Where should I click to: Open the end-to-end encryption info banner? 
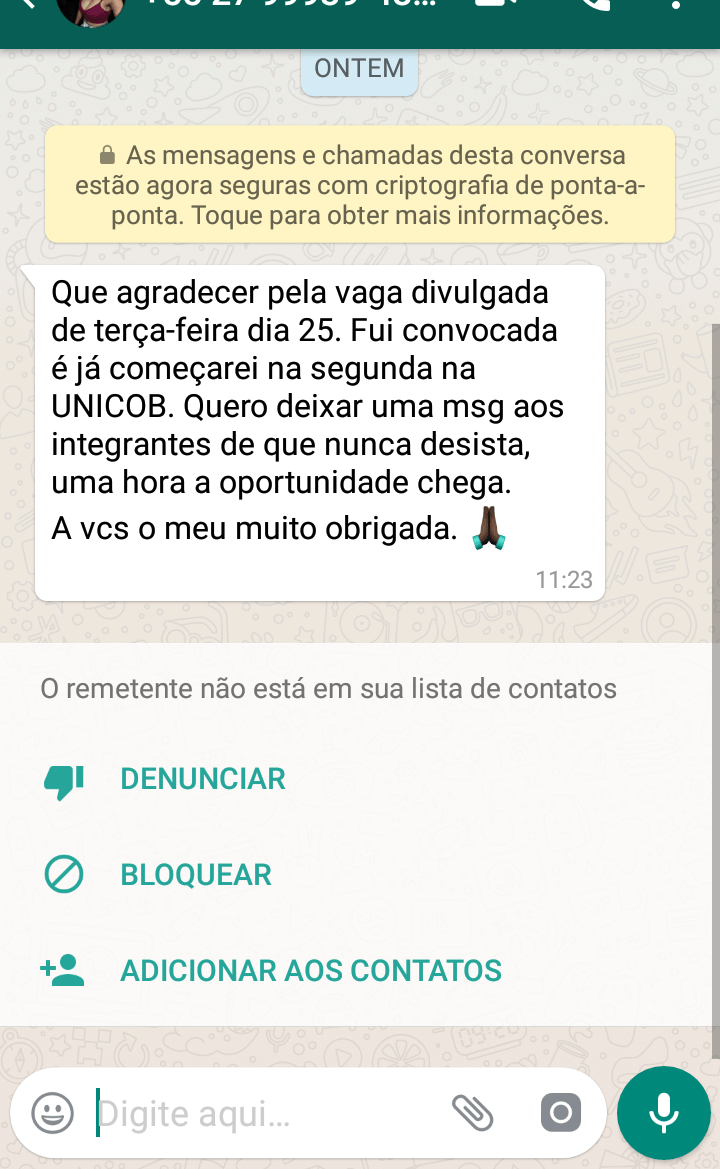point(360,185)
